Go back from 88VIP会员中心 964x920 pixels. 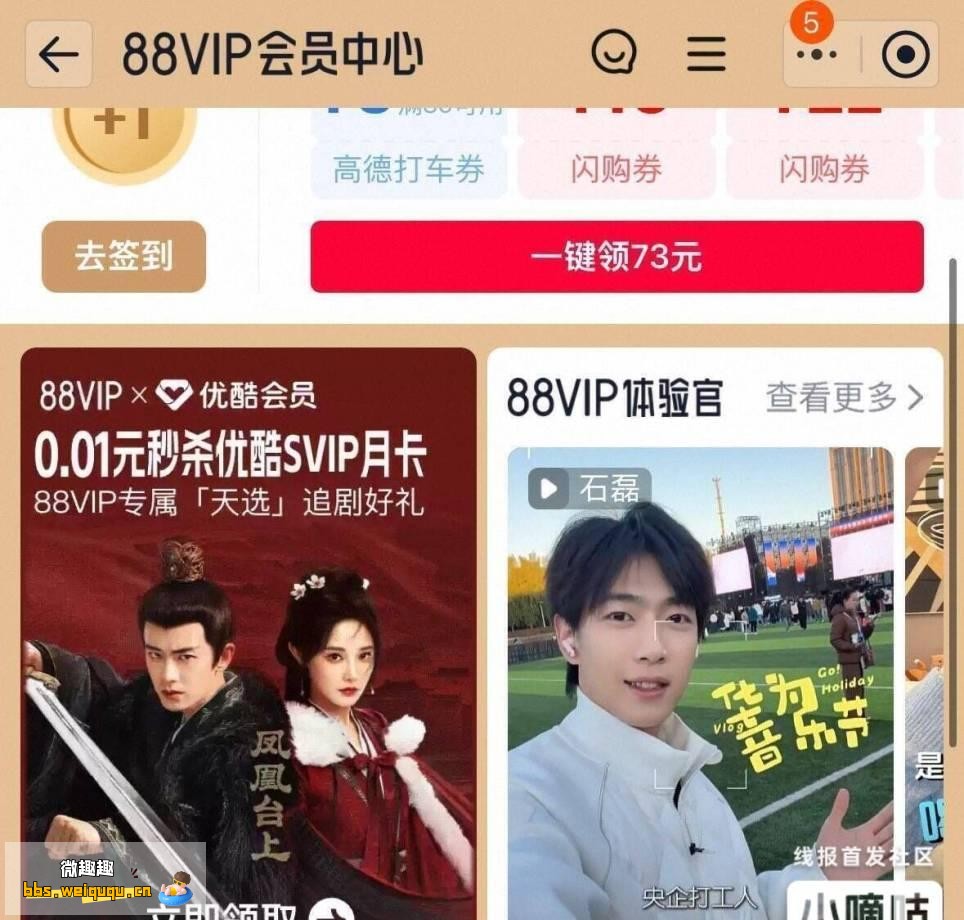(58, 55)
